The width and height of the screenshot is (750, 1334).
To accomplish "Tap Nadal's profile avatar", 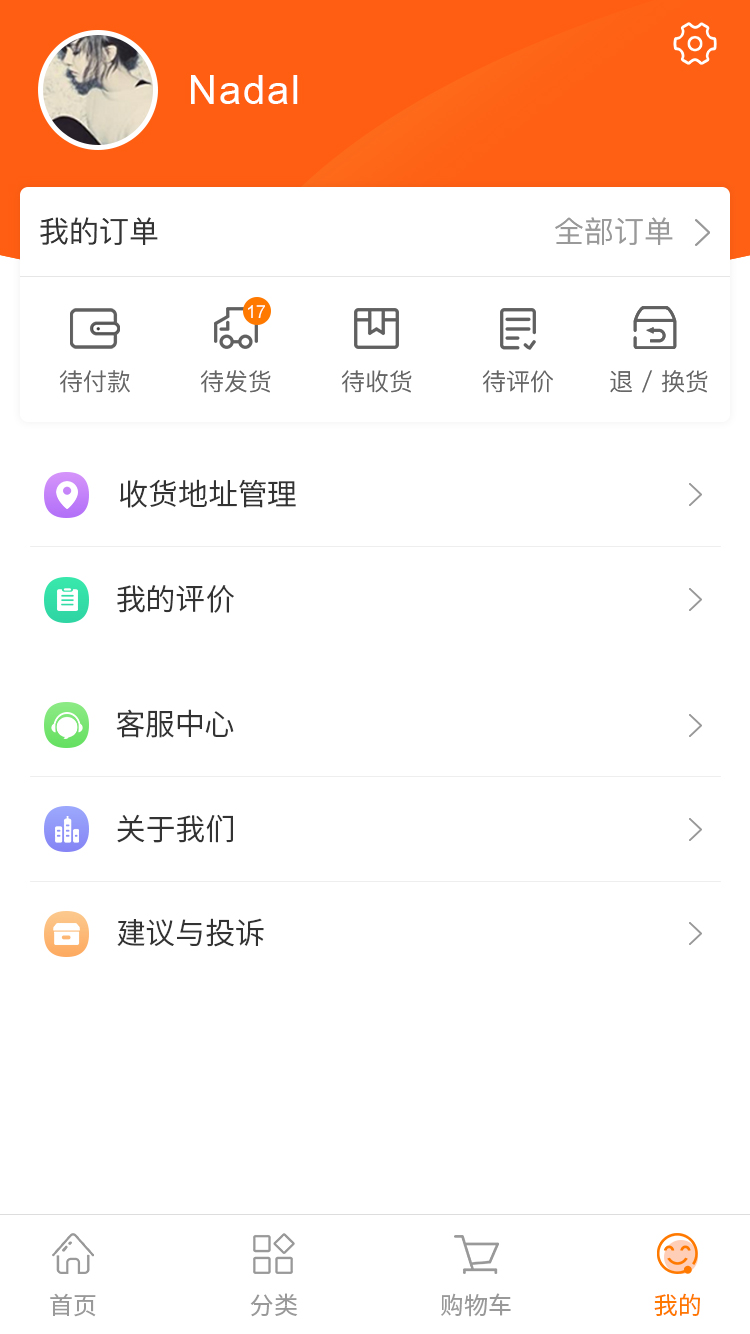I will point(98,90).
